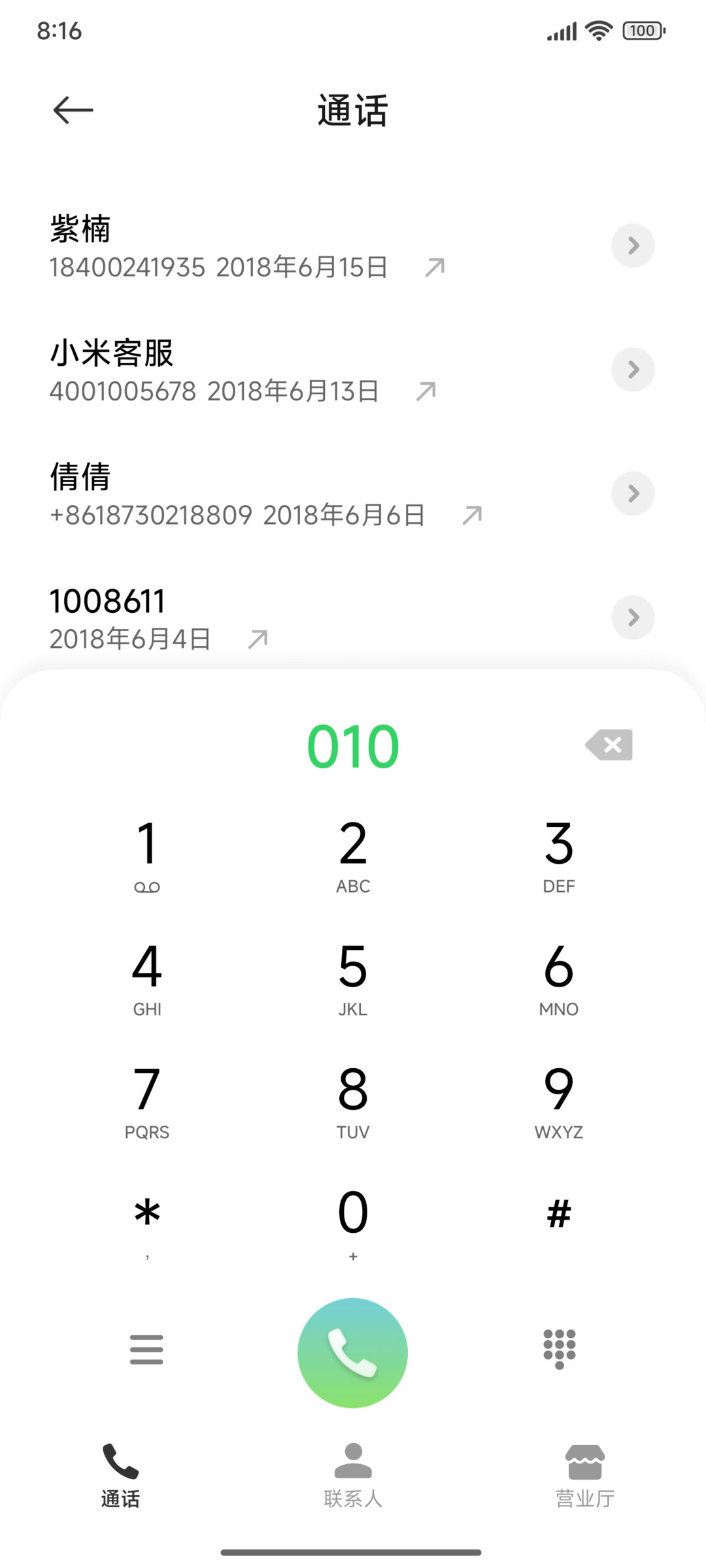Open the detail chevron next to 倩倩
The height and width of the screenshot is (1568, 706).
pos(633,493)
